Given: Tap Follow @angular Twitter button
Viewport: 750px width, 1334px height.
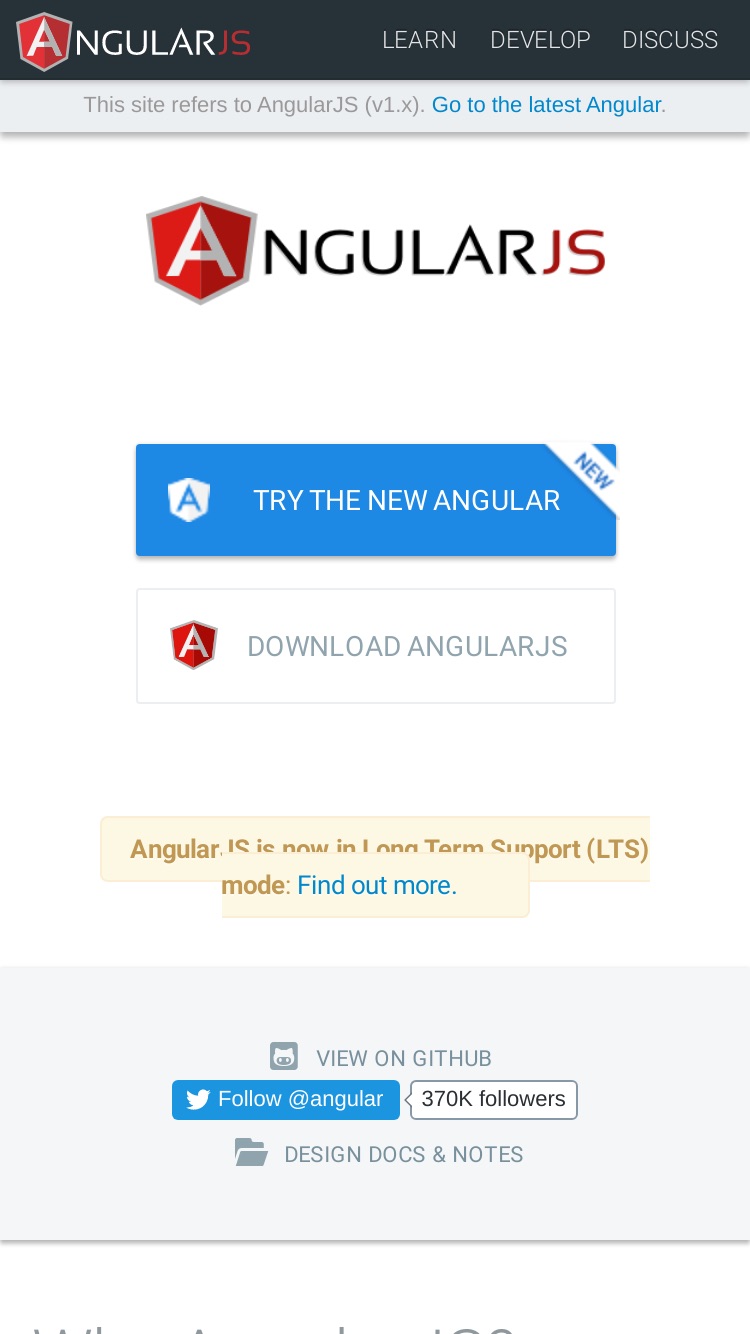Looking at the screenshot, I should point(286,1099).
